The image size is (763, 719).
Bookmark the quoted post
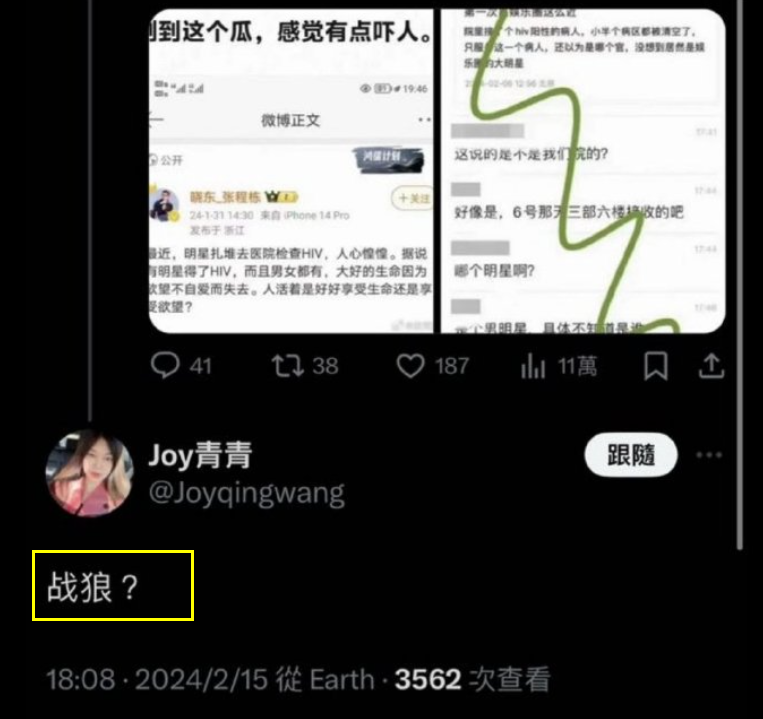point(655,366)
